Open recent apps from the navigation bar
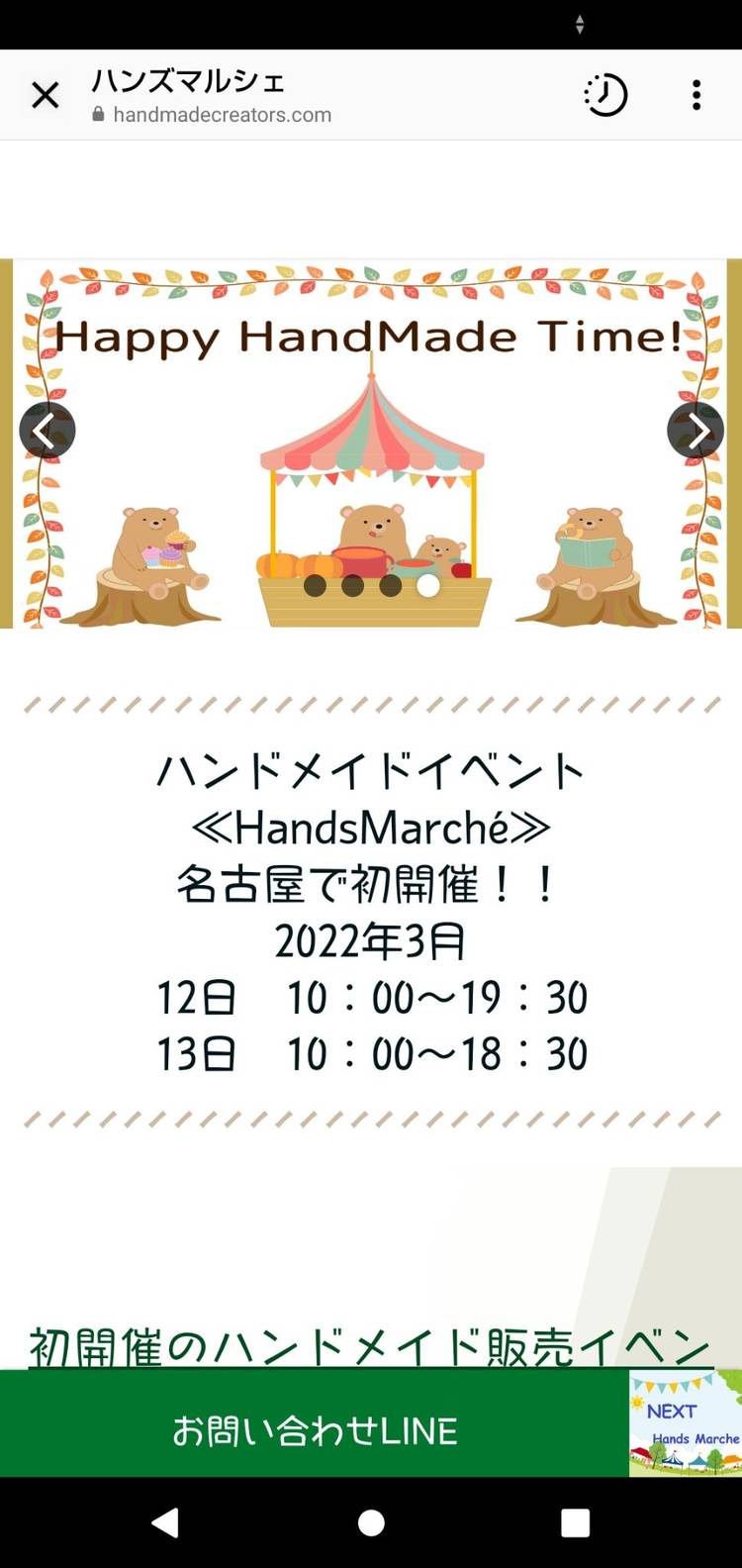This screenshot has width=742, height=1568. click(575, 1522)
